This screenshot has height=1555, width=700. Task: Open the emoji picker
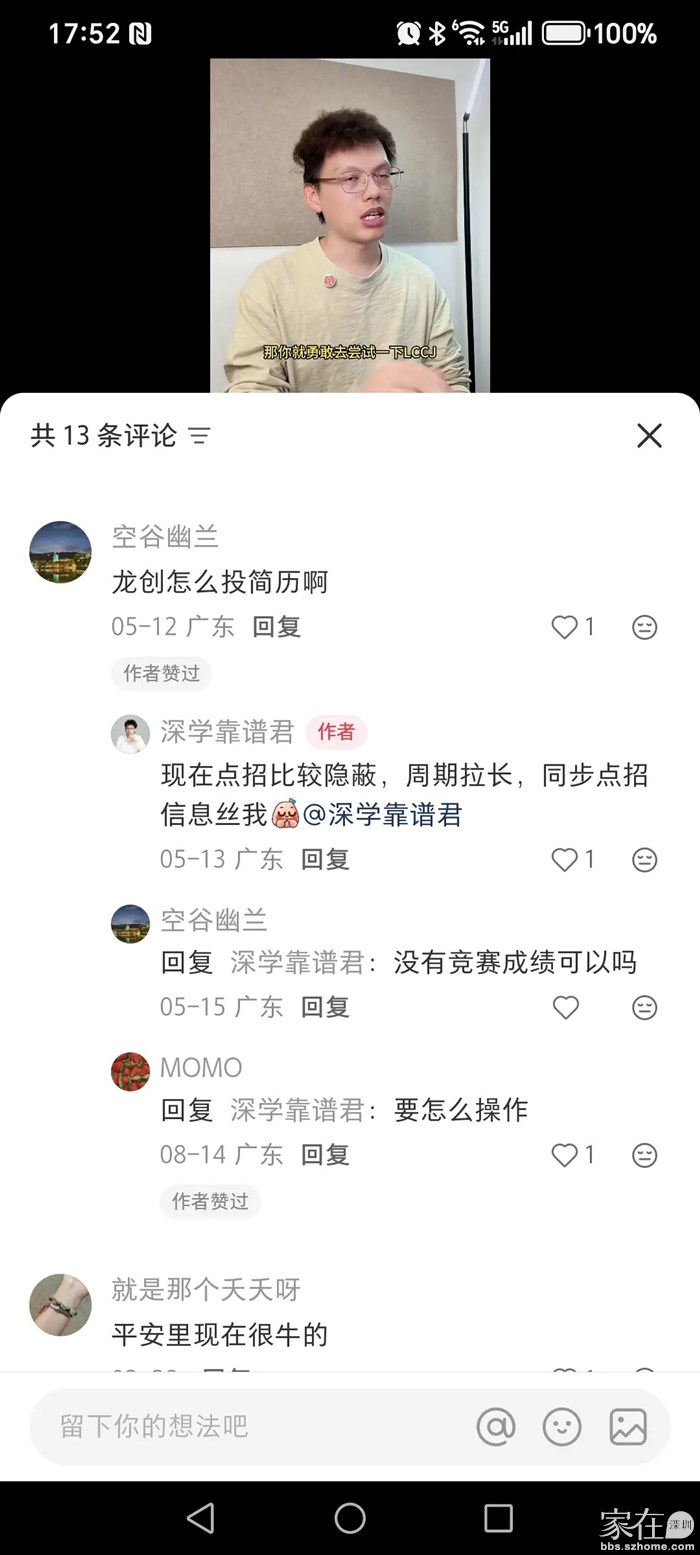(562, 1426)
